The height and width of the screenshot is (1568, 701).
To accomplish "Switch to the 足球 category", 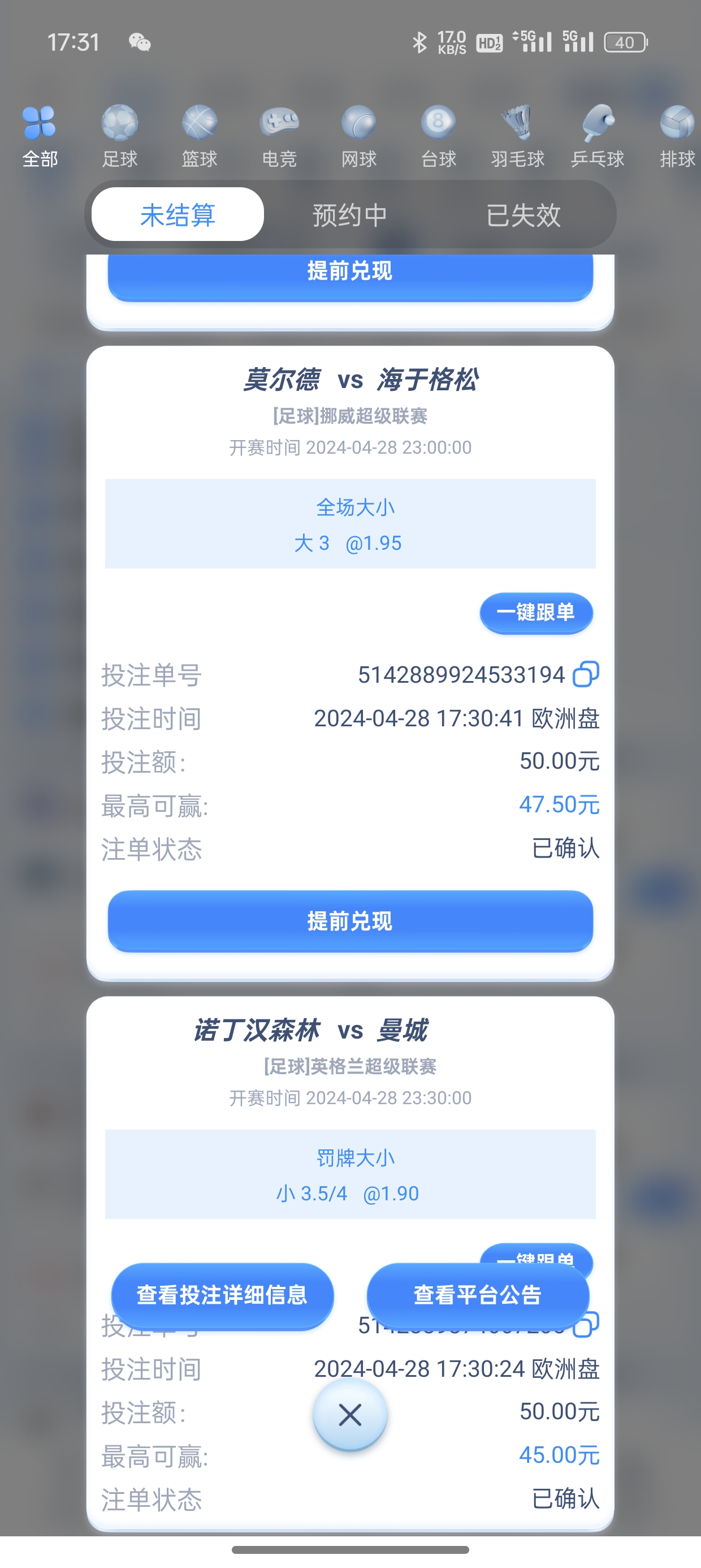I will 119,136.
